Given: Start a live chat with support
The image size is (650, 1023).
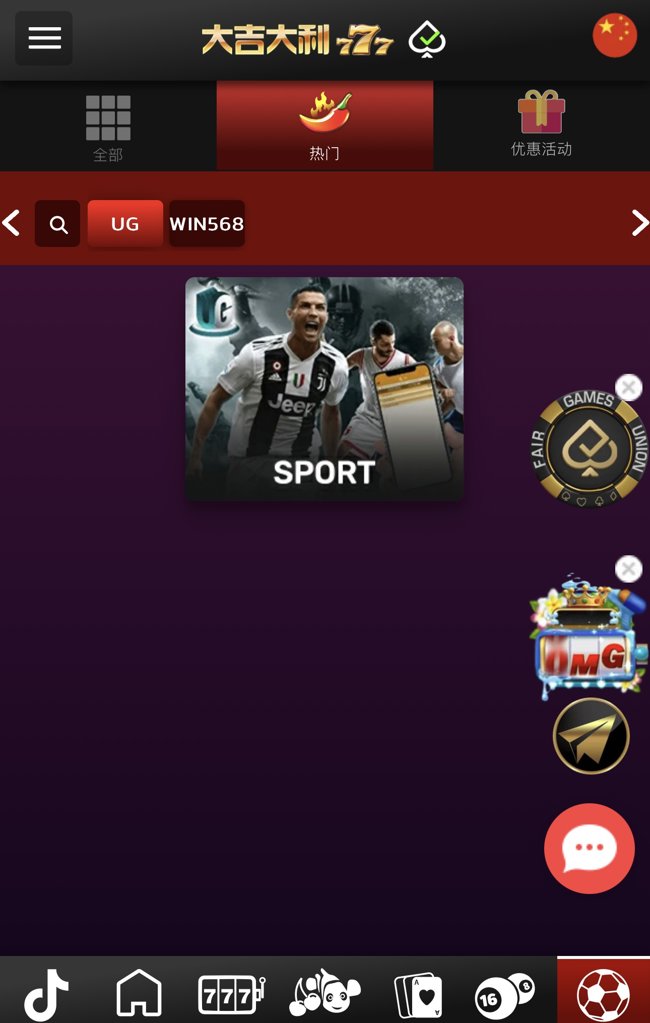Looking at the screenshot, I should pyautogui.click(x=589, y=848).
